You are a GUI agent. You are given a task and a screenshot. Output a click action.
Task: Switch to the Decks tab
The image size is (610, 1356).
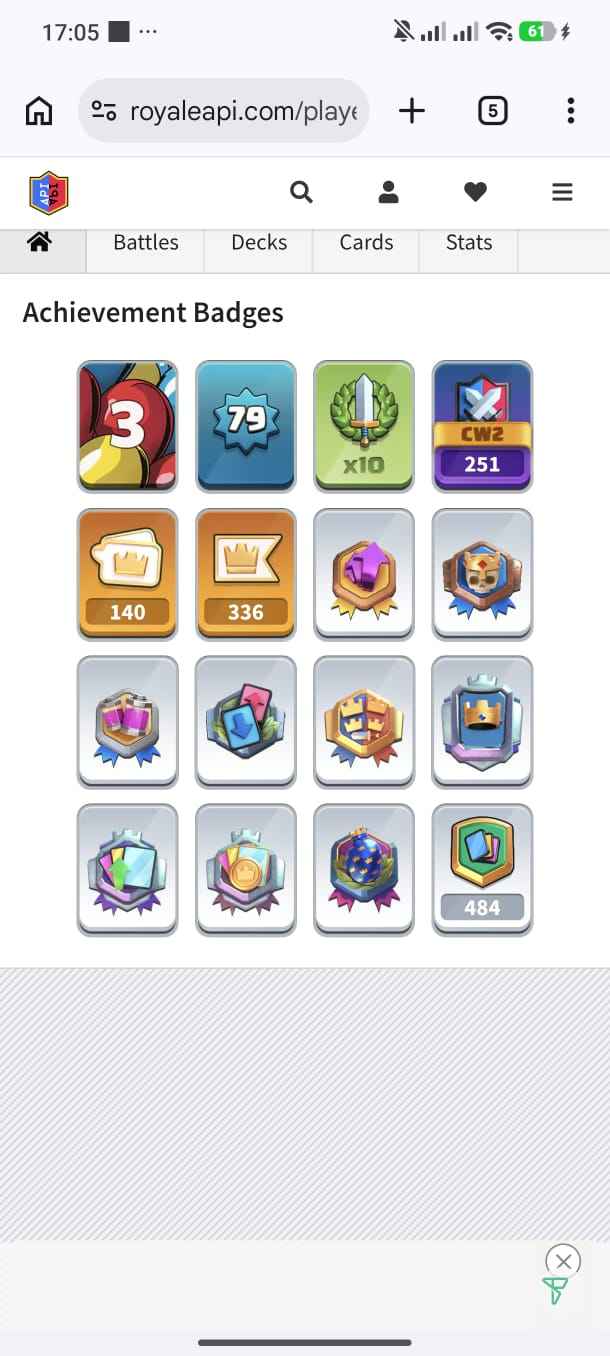(259, 243)
